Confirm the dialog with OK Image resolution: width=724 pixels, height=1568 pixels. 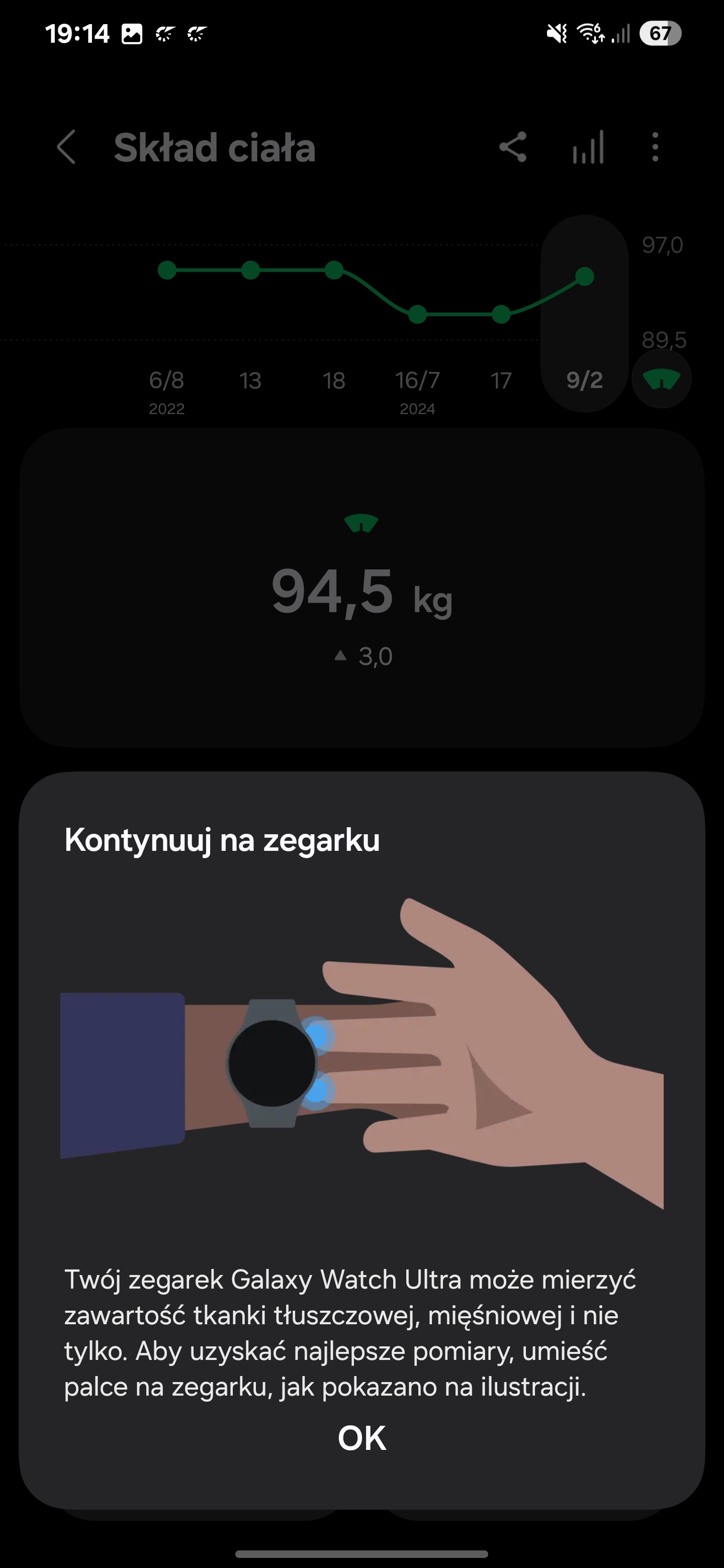click(x=361, y=1439)
